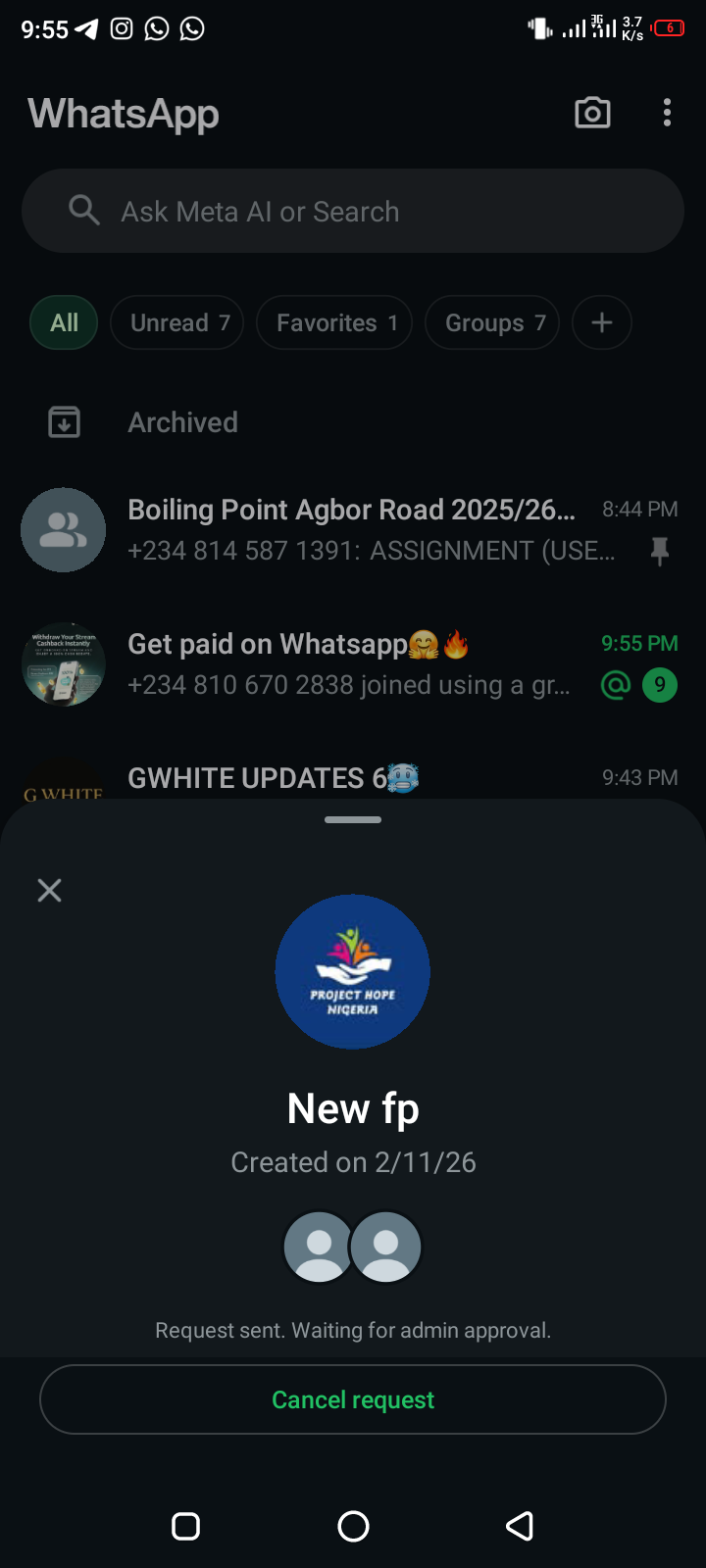Open the camera icon in header

592,114
